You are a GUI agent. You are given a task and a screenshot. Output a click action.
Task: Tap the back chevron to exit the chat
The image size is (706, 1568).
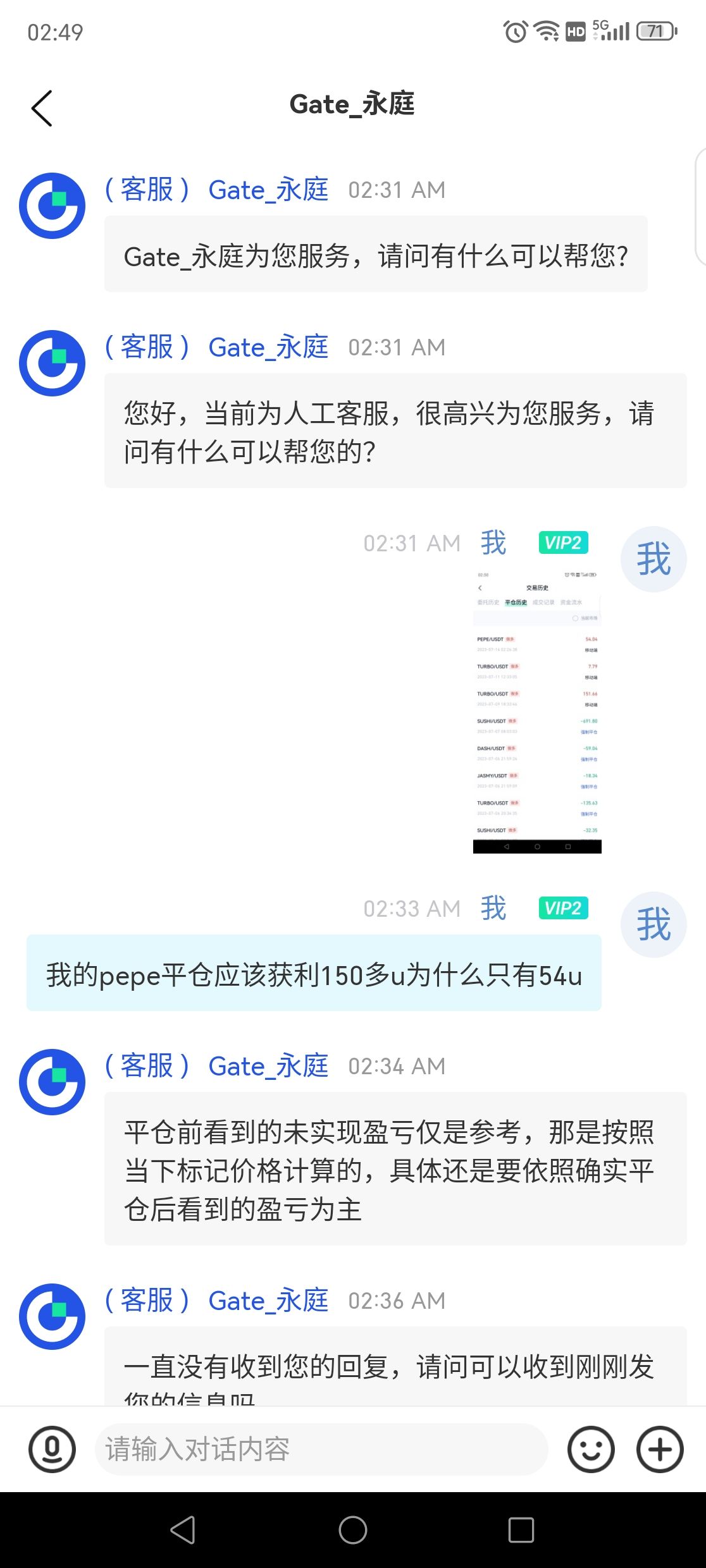pos(42,107)
